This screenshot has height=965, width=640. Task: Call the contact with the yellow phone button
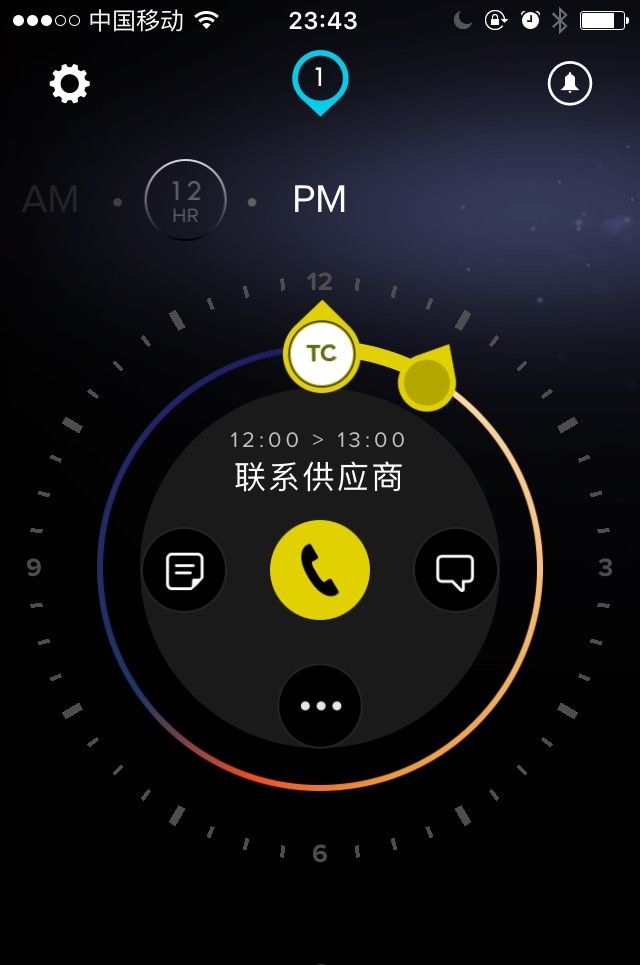pyautogui.click(x=320, y=571)
